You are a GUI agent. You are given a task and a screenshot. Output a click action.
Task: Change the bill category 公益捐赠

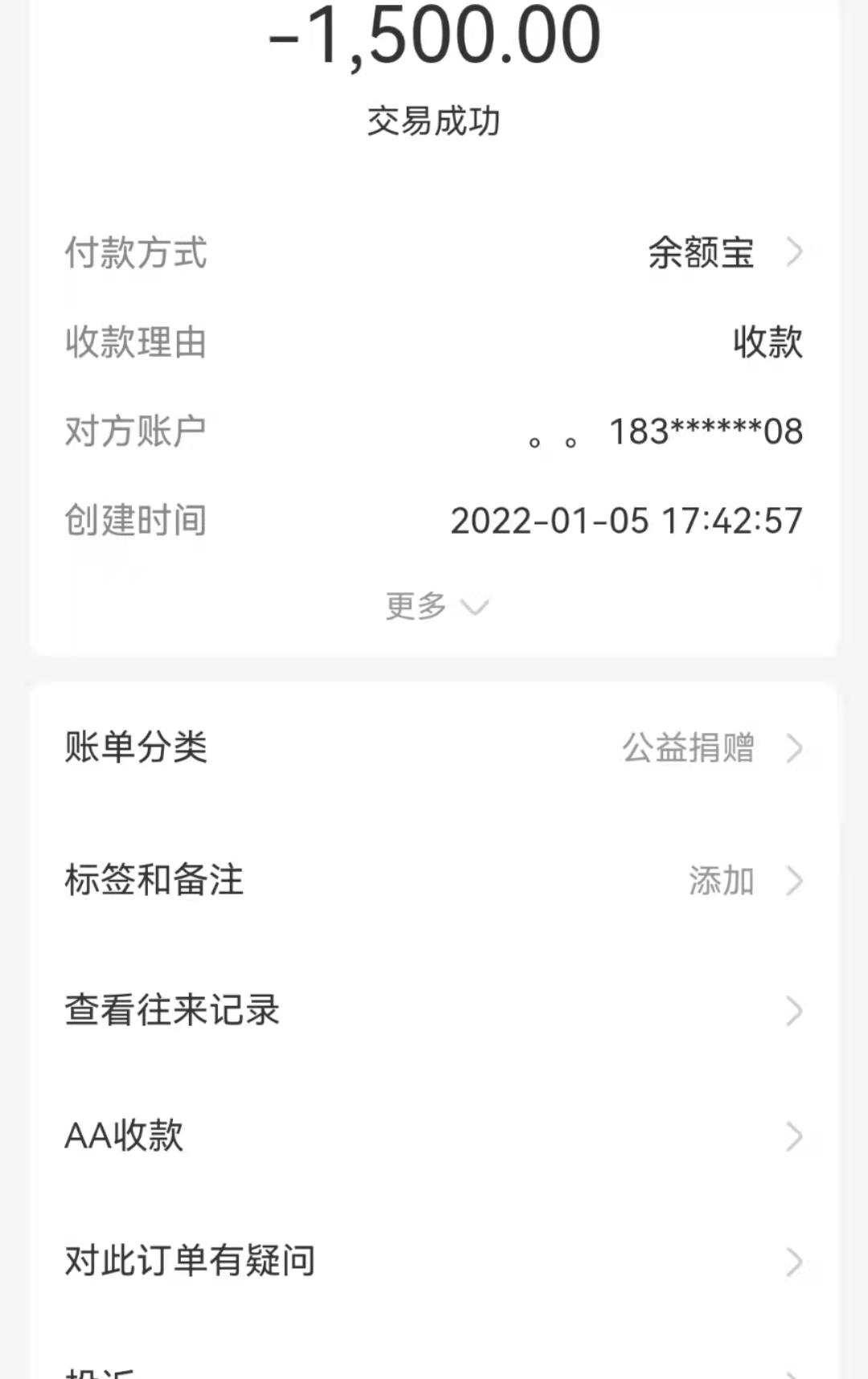pos(687,749)
